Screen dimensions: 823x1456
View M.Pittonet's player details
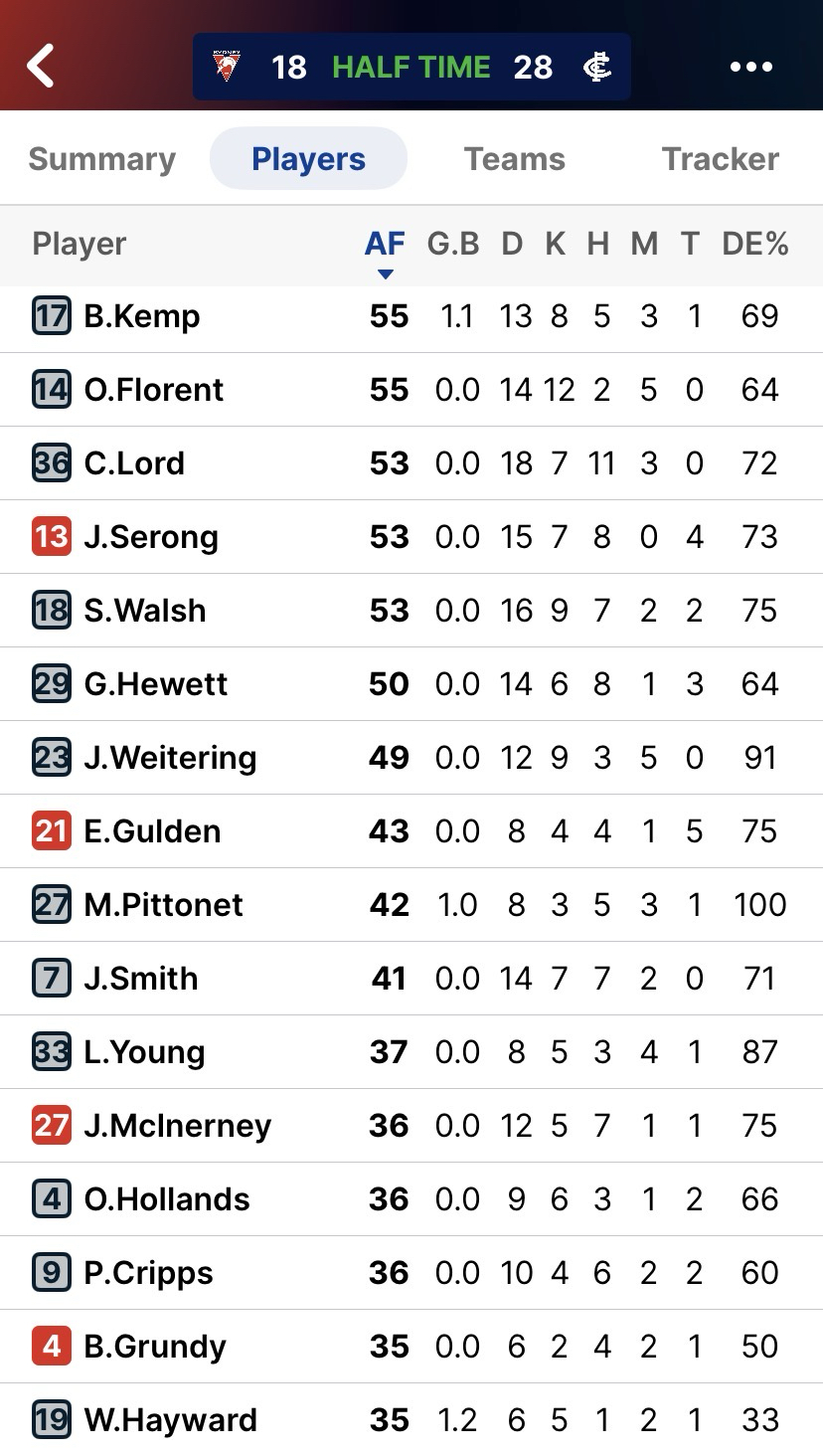163,905
